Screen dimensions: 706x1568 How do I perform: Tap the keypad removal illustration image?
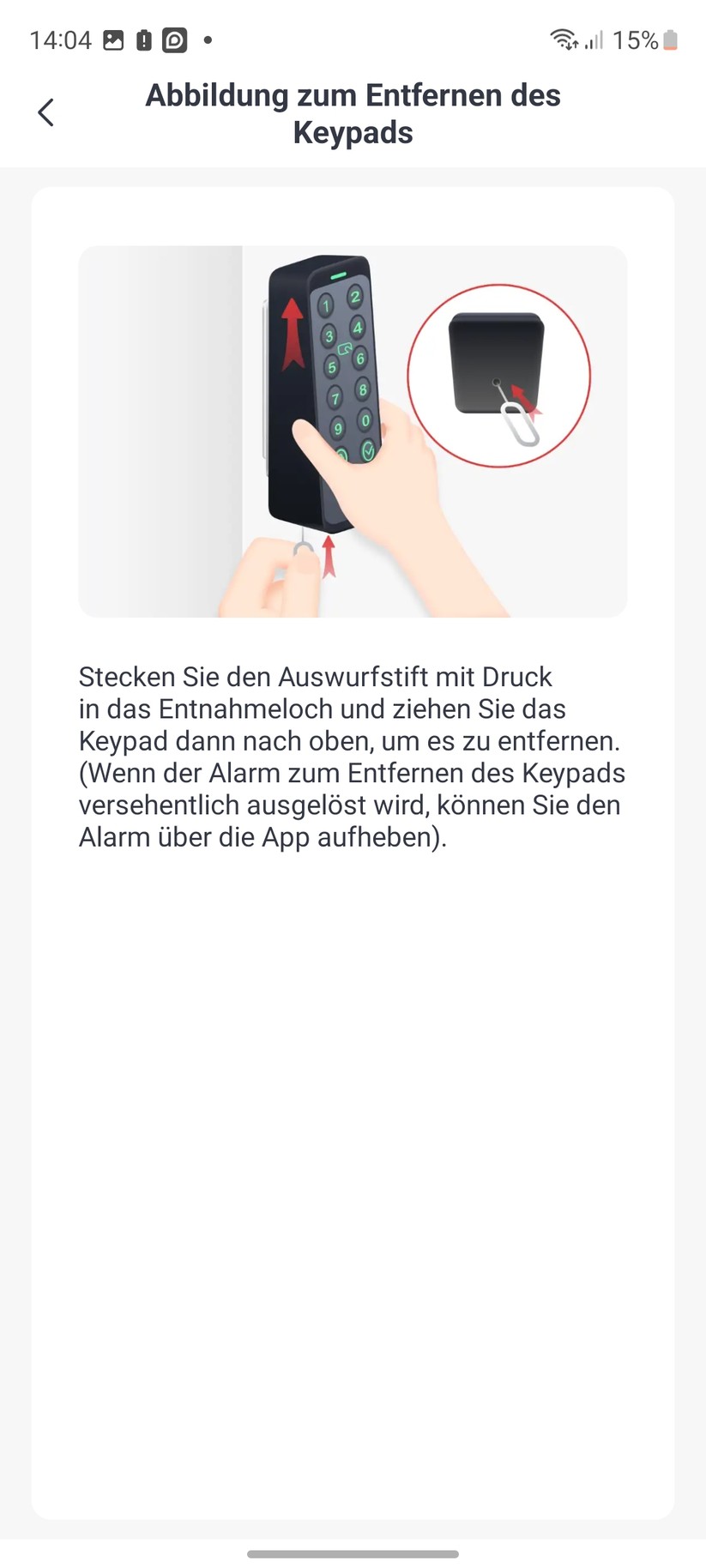[353, 431]
